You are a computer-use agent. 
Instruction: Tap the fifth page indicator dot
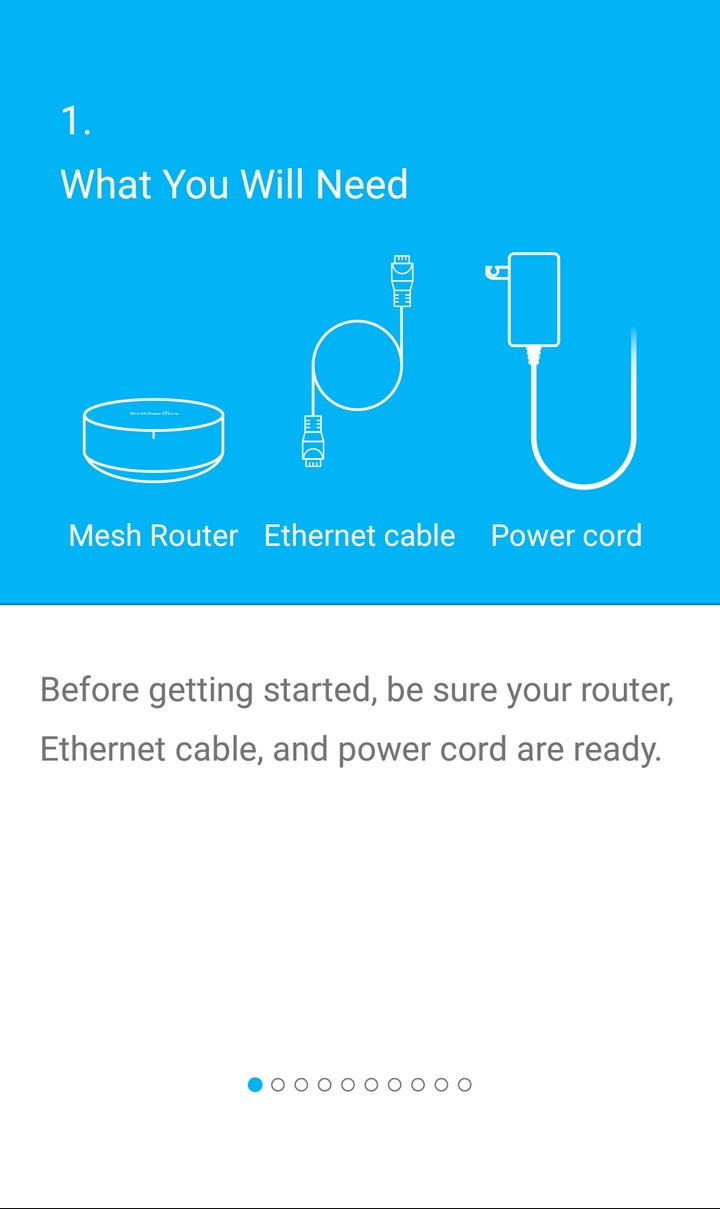click(x=348, y=1085)
